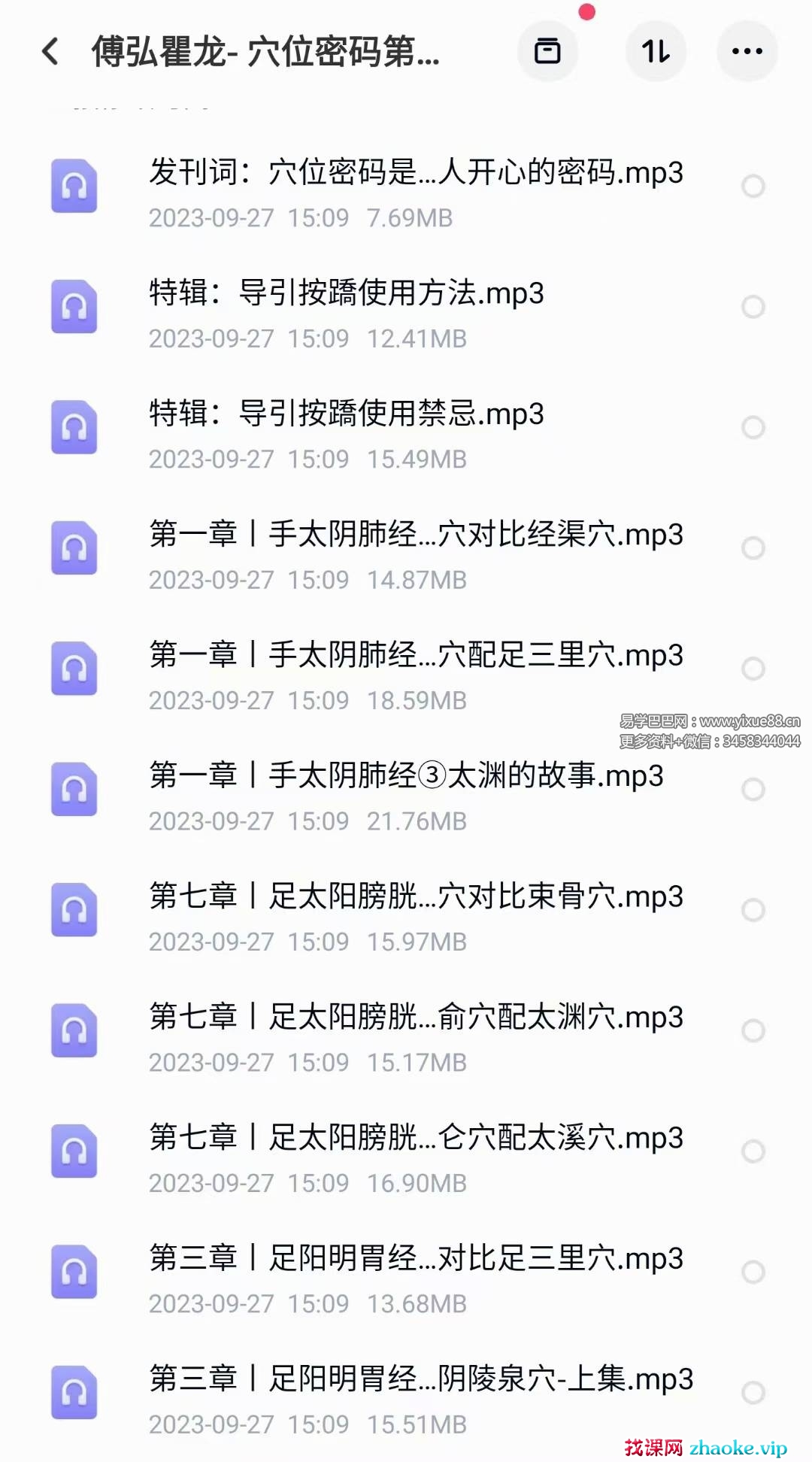Mark 仑穴配太溪穴.mp3 as selected
Viewport: 812px width, 1462px height.
point(753,1151)
